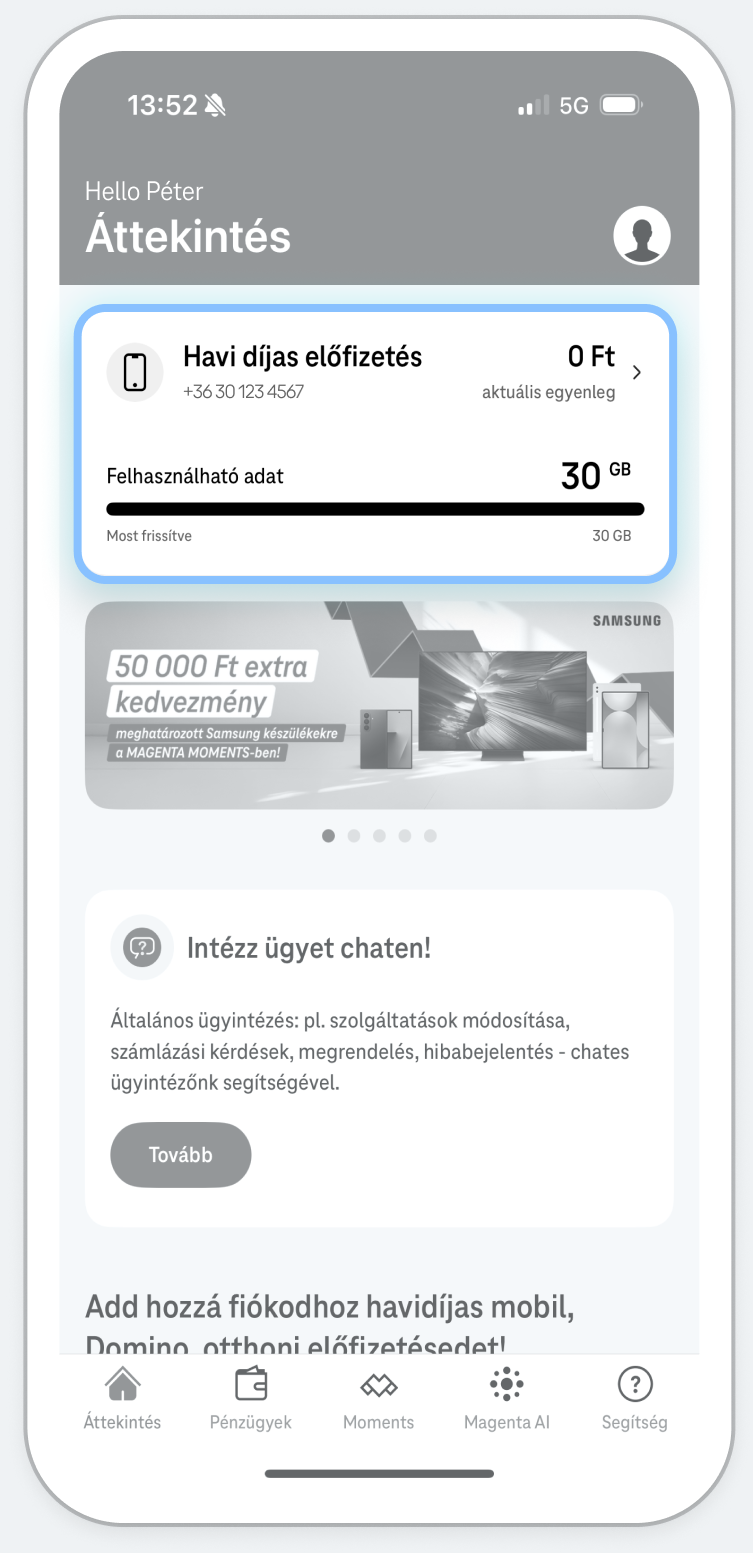Open the phone number +36 30 123 4567
The image size is (753, 1553).
pos(242,392)
